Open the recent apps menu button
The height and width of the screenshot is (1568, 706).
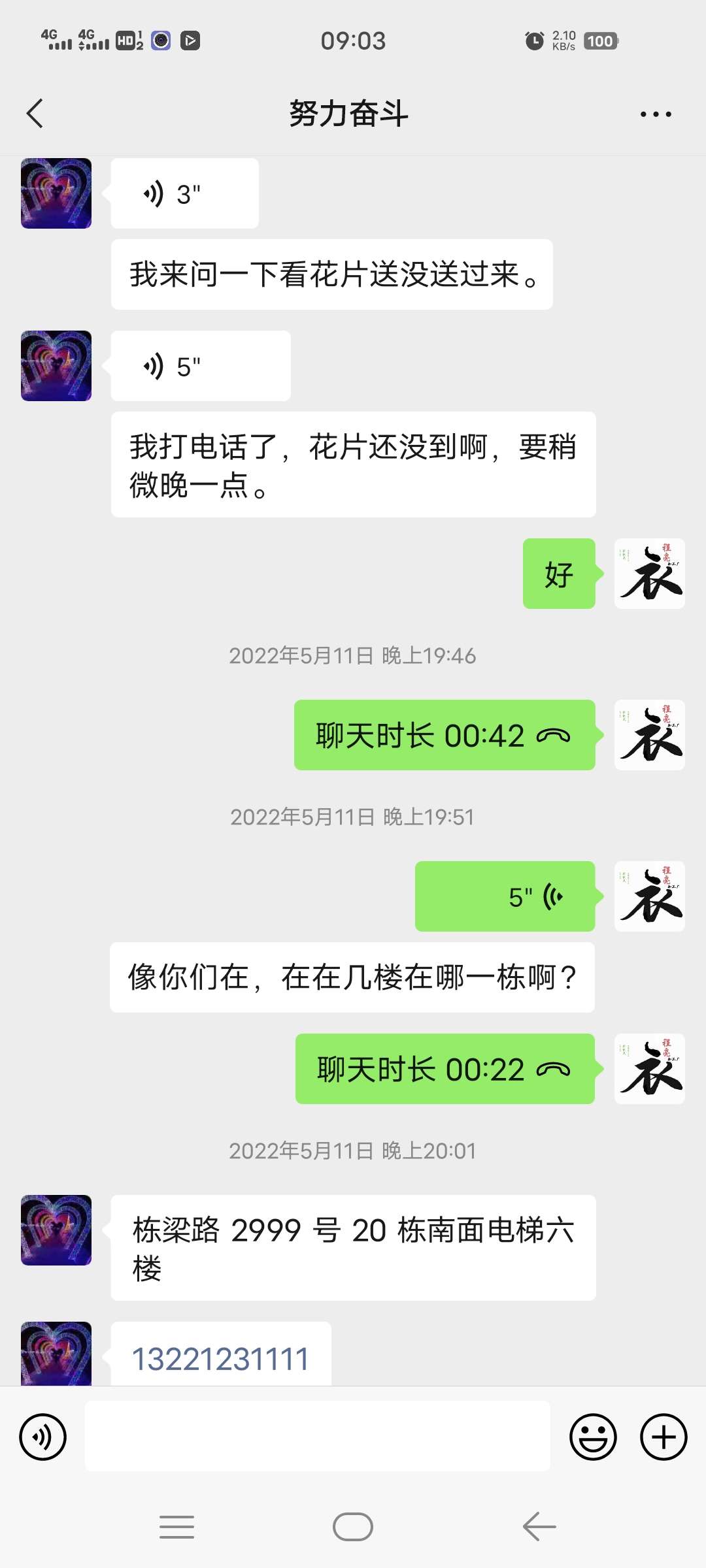pos(176,1528)
